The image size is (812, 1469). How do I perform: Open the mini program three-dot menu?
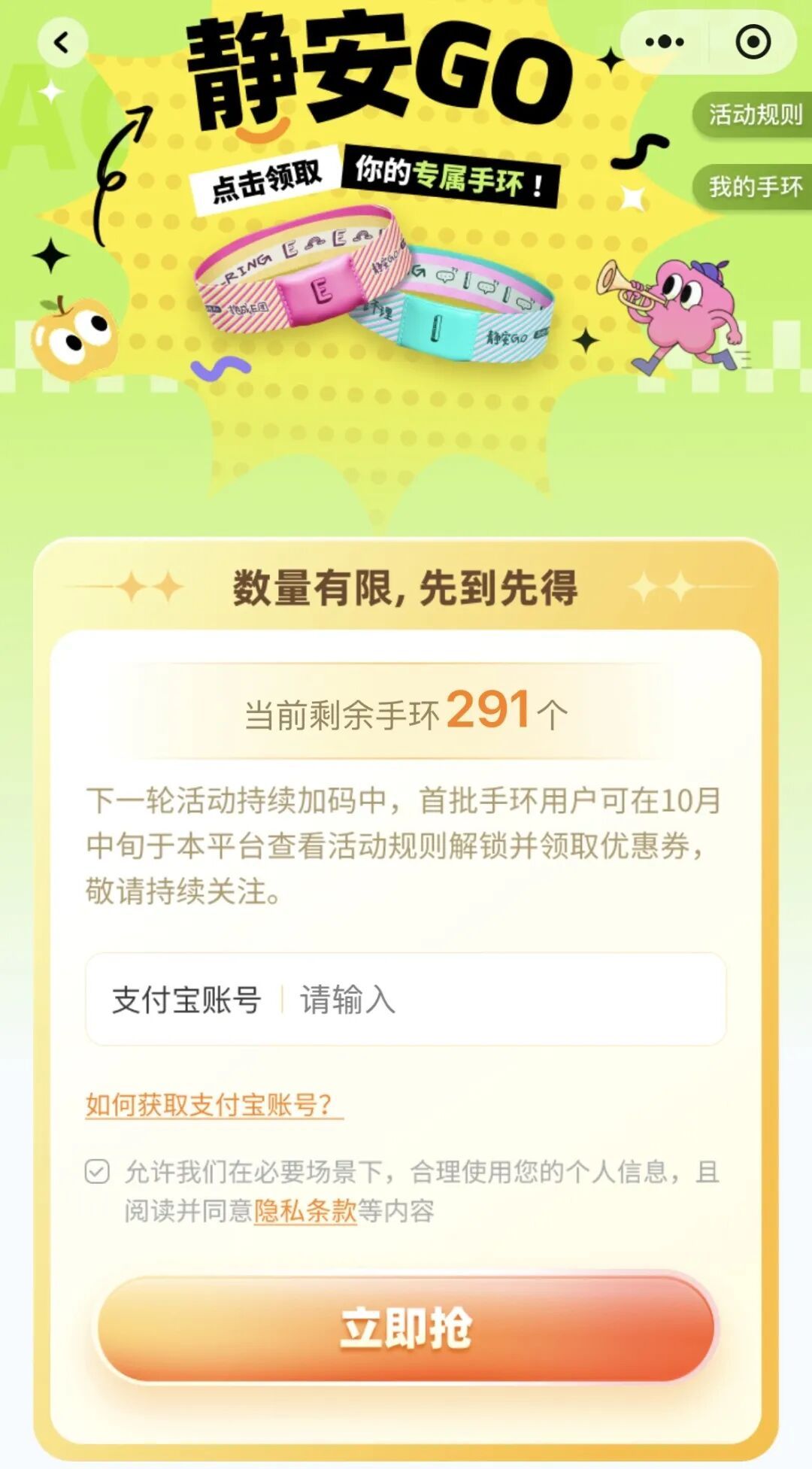(x=665, y=42)
